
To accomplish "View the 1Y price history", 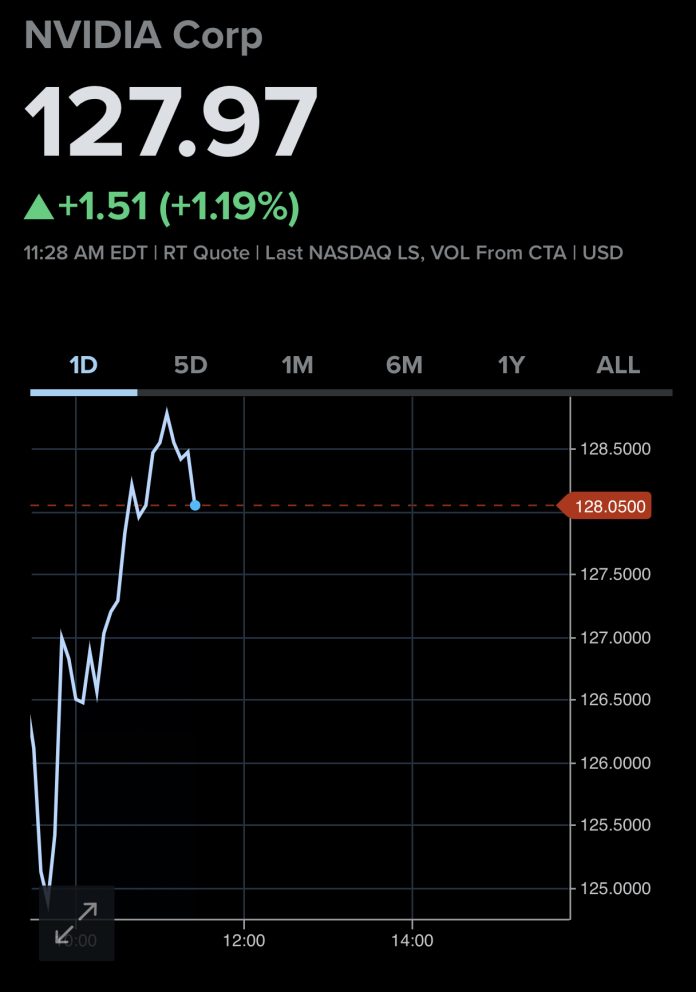I will (x=511, y=365).
